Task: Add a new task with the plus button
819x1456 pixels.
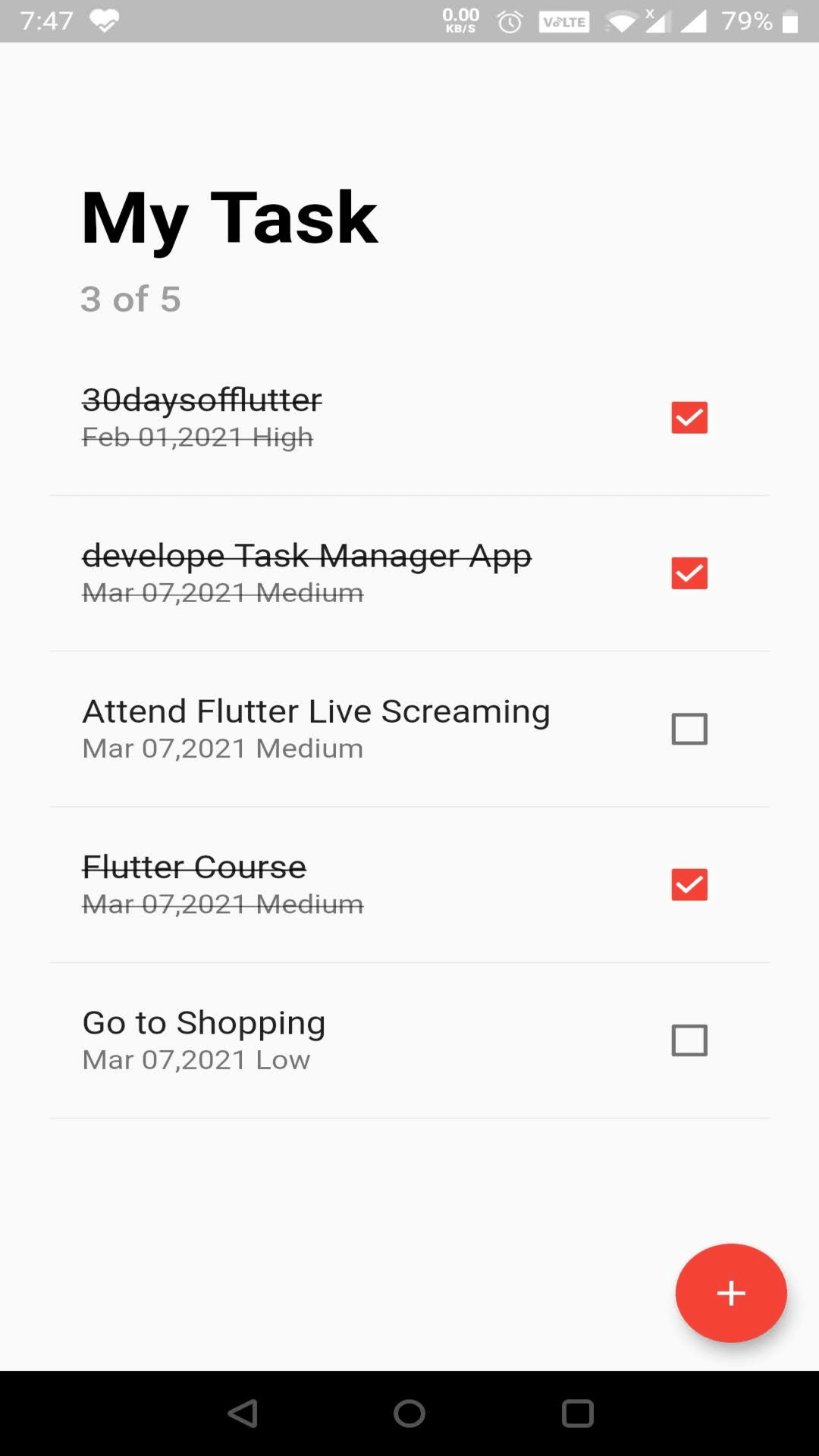Action: pyautogui.click(x=731, y=1293)
